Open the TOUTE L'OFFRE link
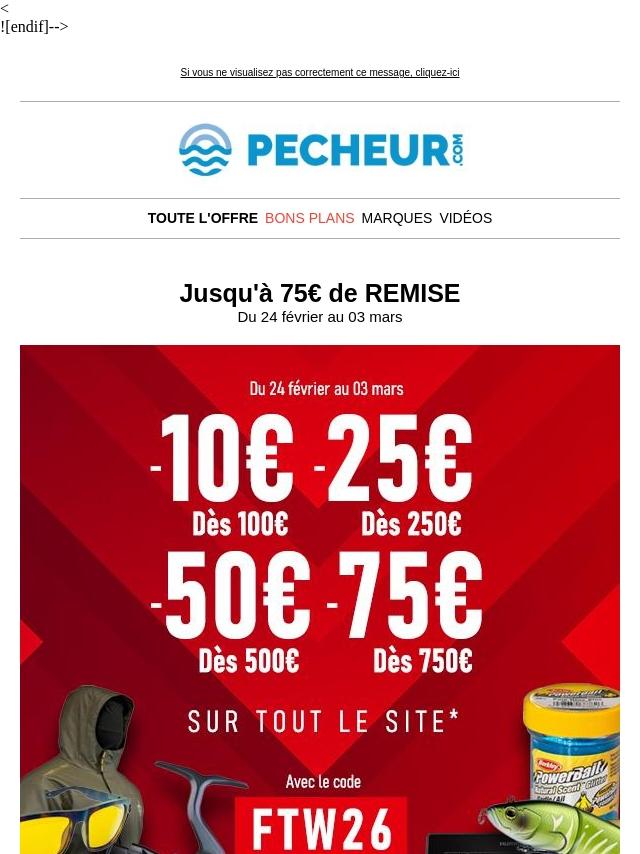The width and height of the screenshot is (640, 854). (203, 218)
